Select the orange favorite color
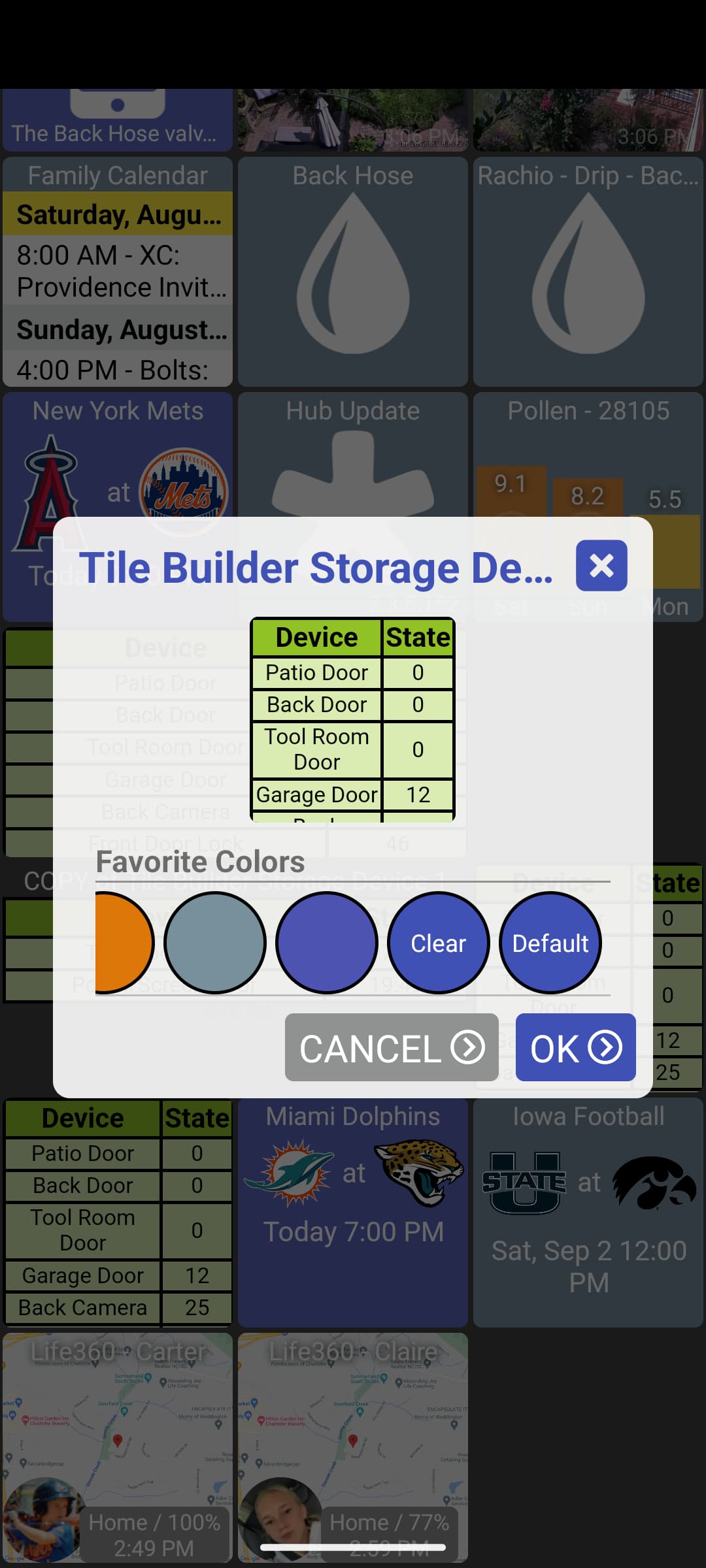 [x=124, y=943]
